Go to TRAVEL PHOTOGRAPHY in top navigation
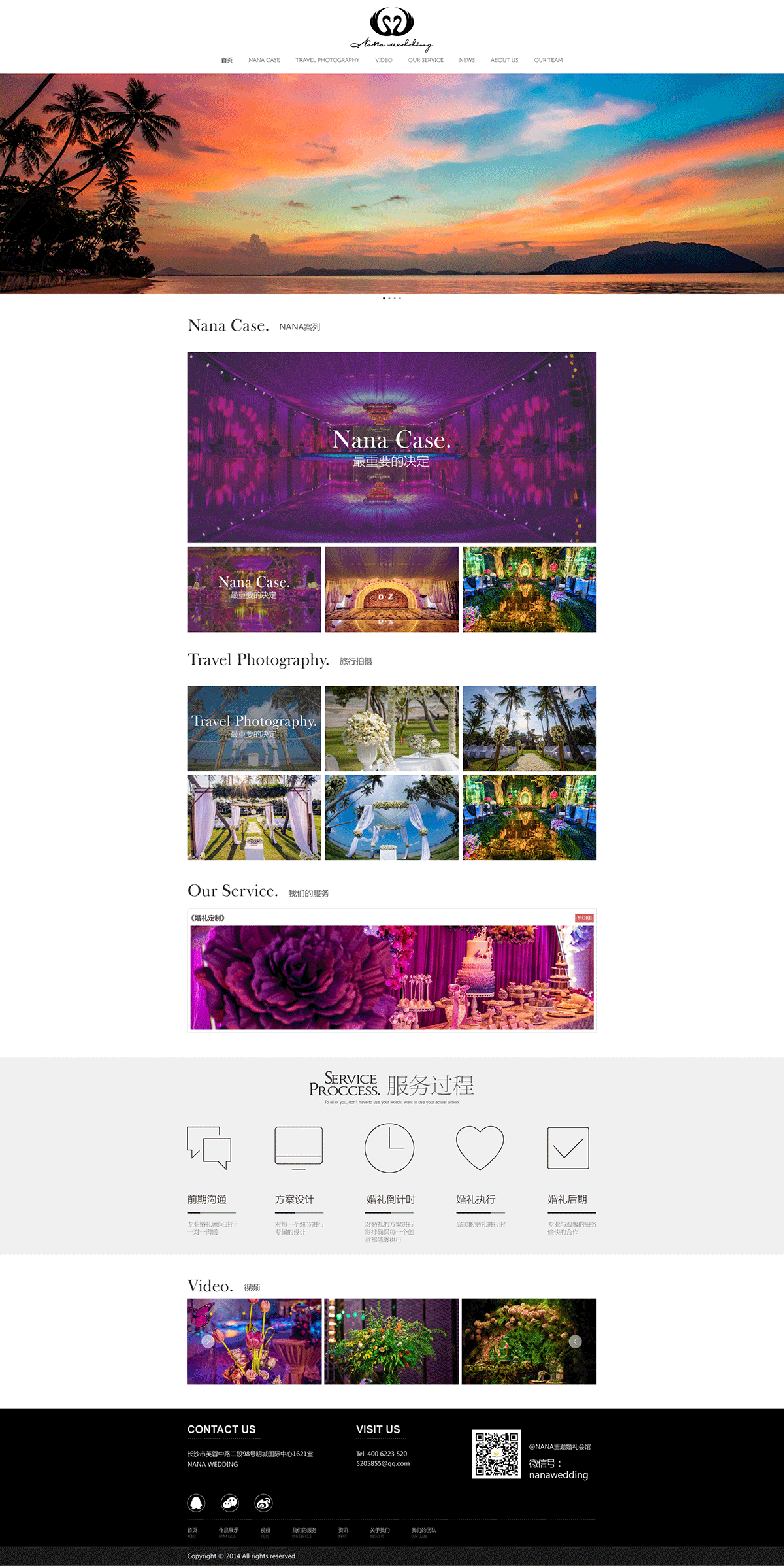Viewport: 784px width, 1566px height. [327, 60]
